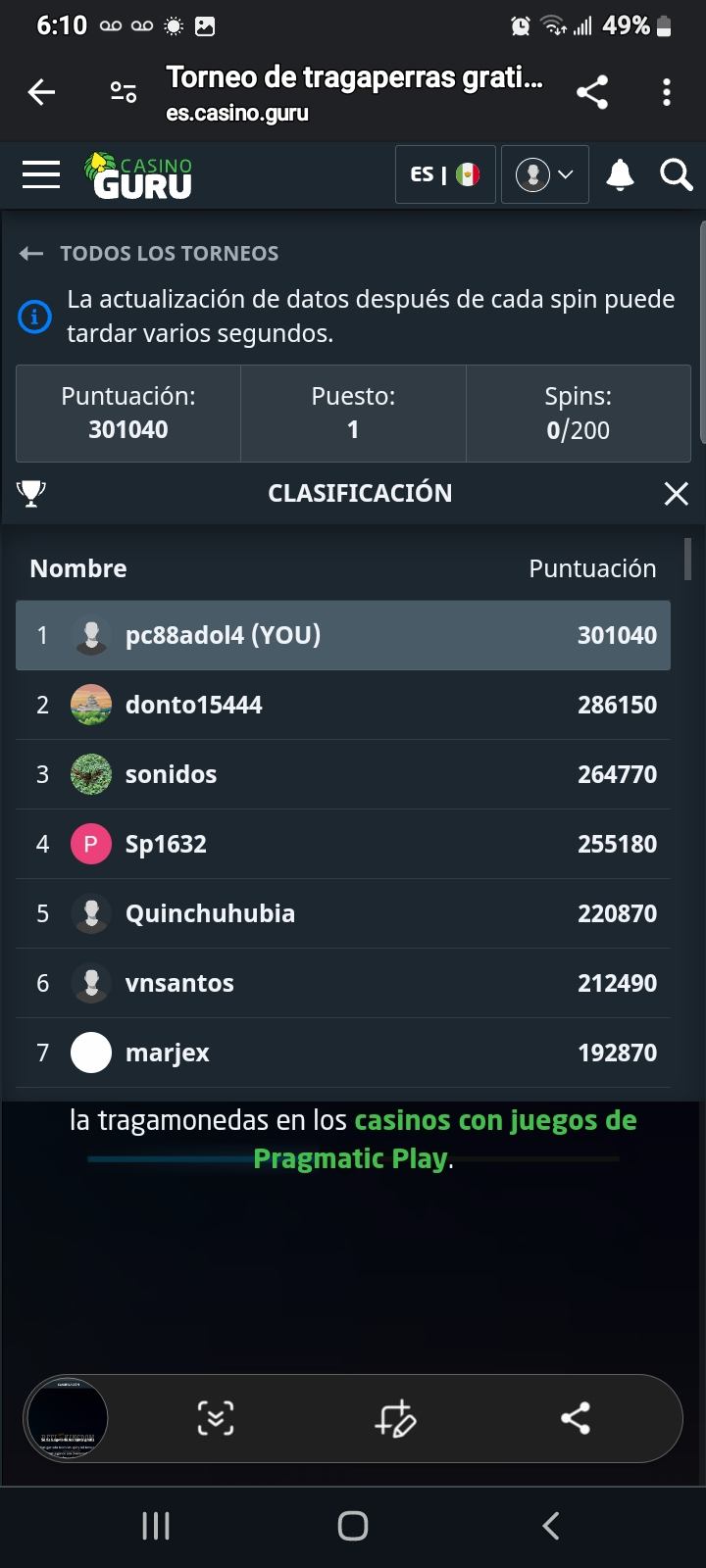Select the Nombre column header
Viewport: 706px width, 1568px height.
point(77,567)
